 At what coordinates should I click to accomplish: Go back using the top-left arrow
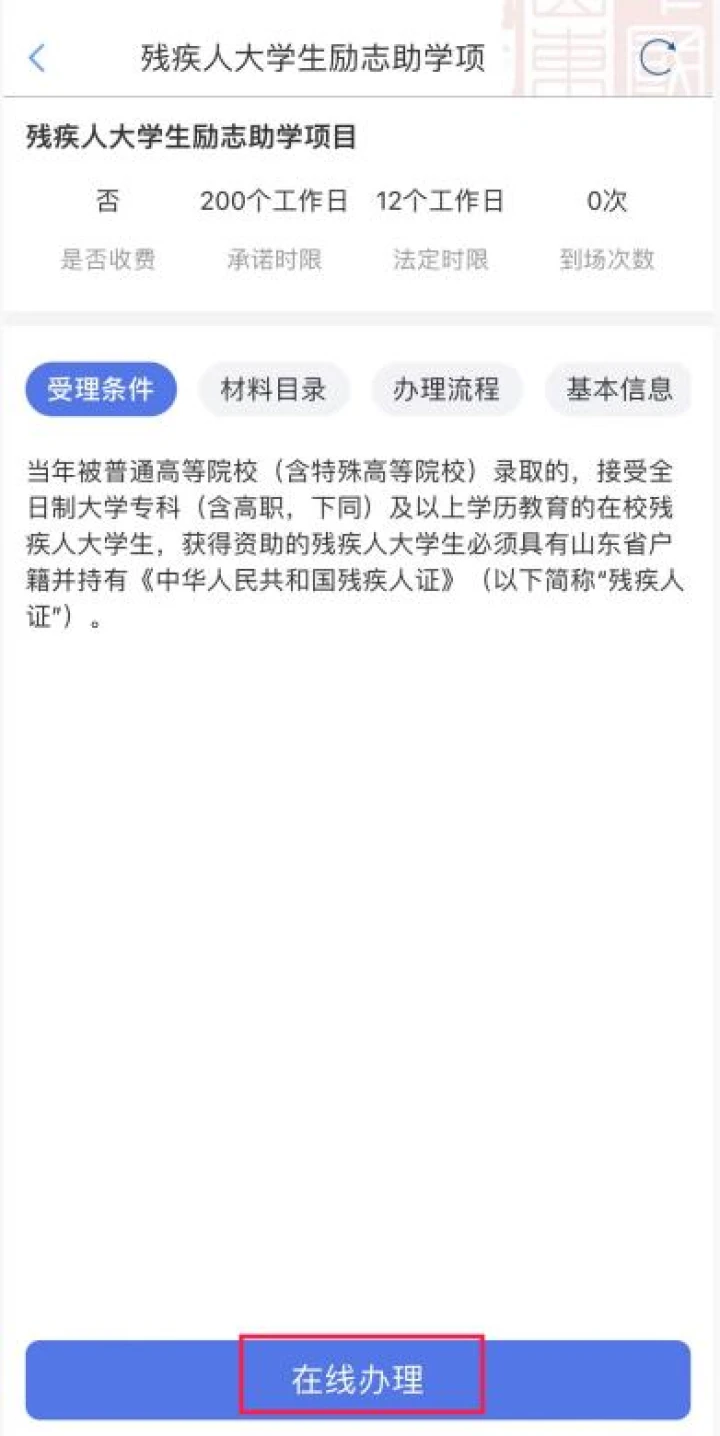point(37,58)
